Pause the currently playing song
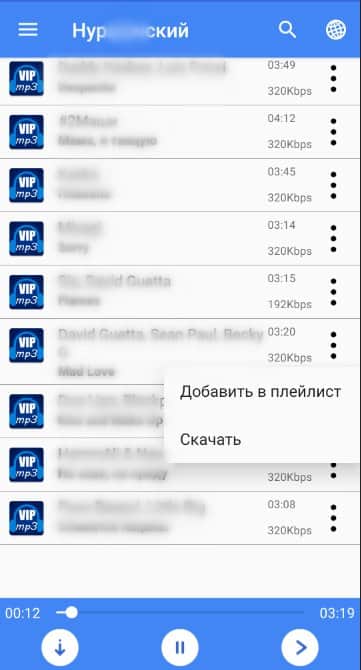361x670 pixels. (180, 648)
